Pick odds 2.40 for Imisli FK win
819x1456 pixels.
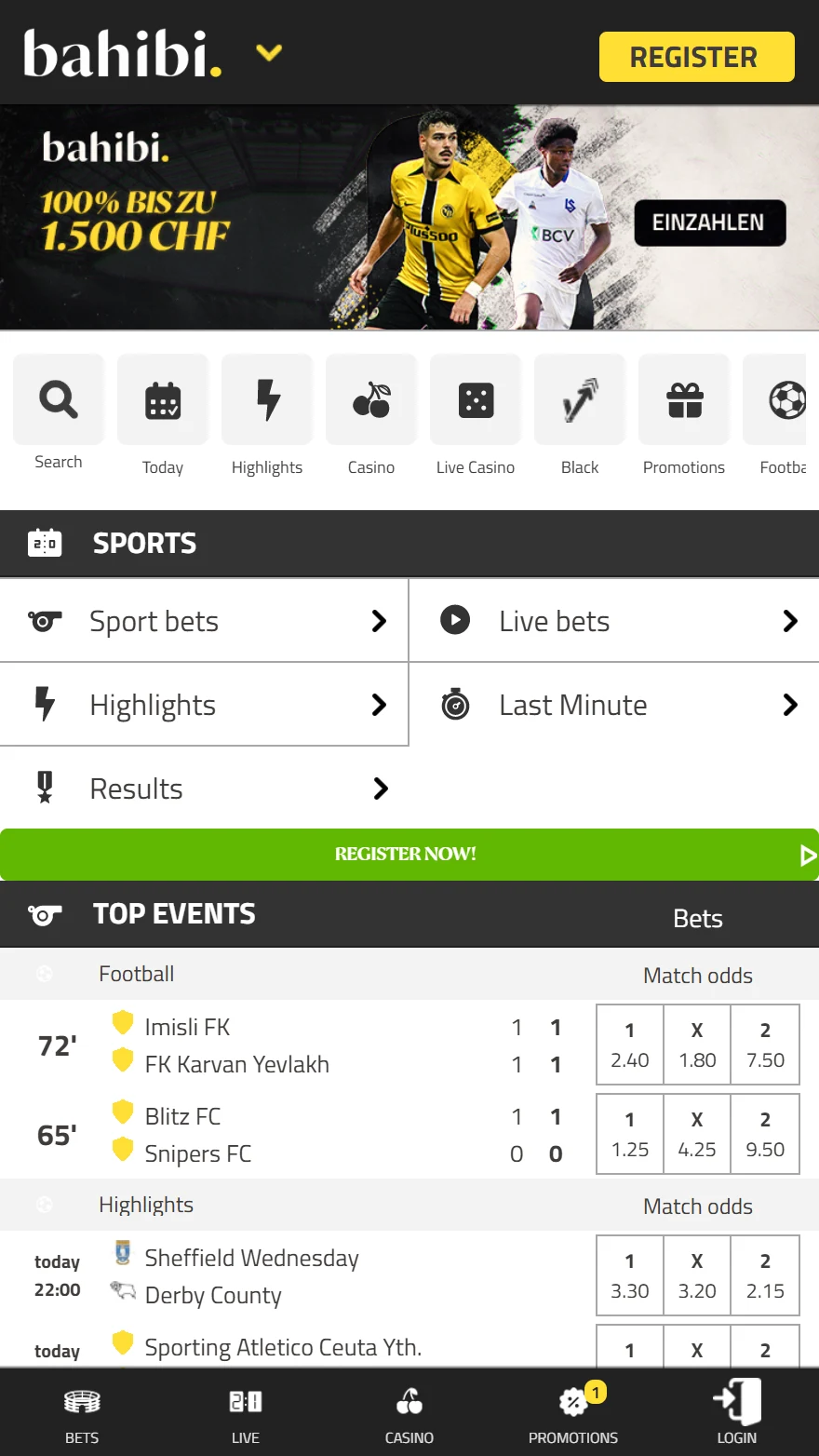630,1045
